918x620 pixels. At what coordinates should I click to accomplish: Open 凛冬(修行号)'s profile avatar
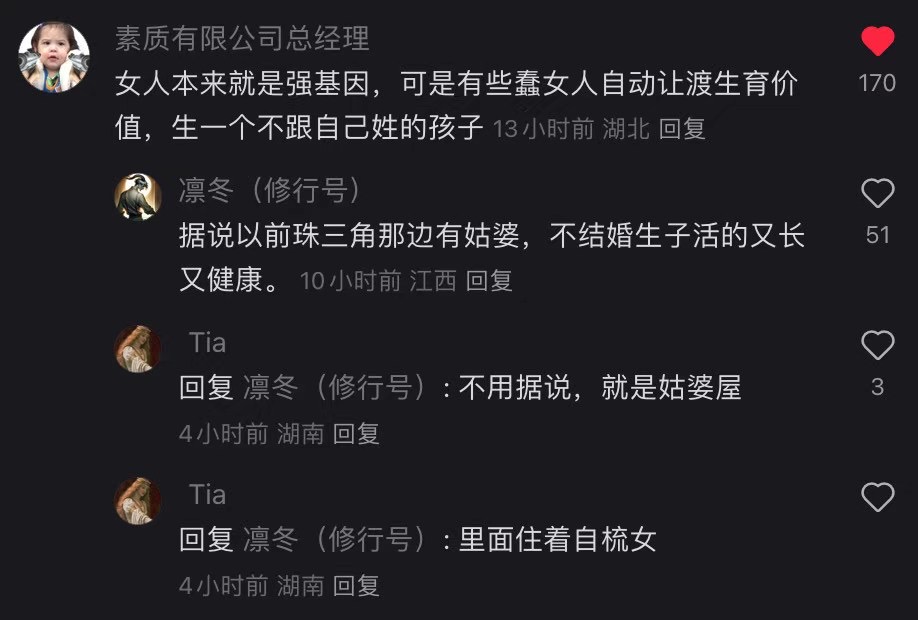click(x=138, y=196)
